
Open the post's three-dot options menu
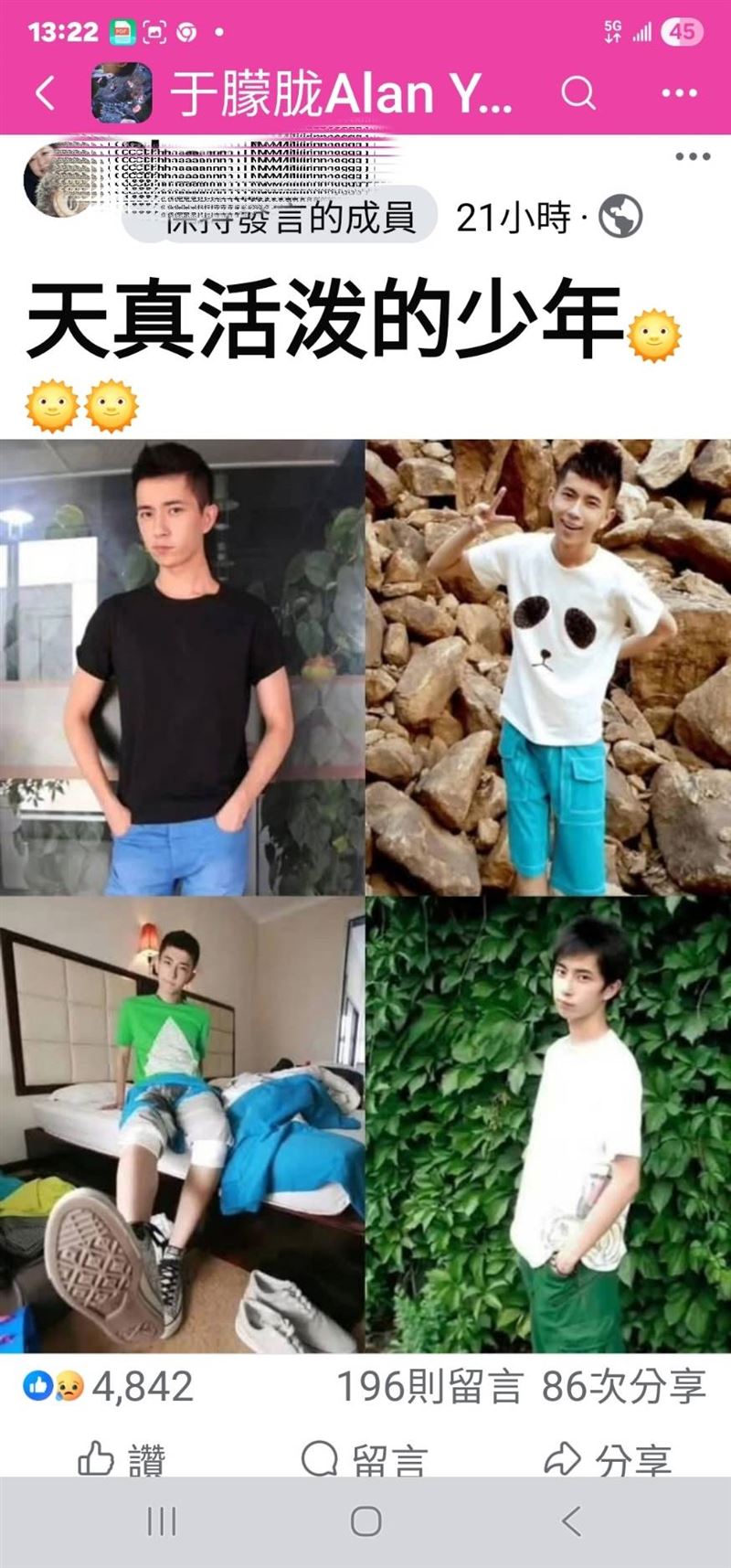(x=692, y=156)
